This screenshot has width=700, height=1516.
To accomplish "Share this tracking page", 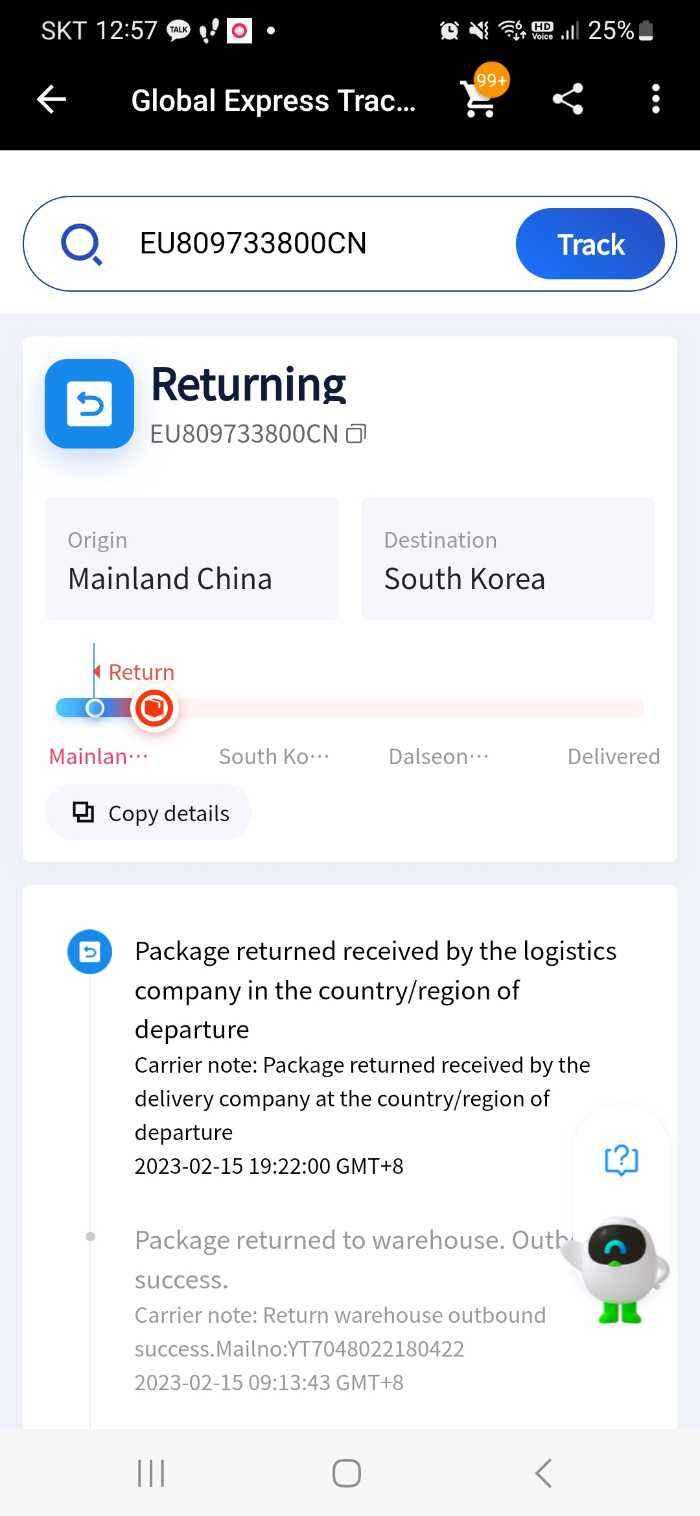I will [x=568, y=99].
